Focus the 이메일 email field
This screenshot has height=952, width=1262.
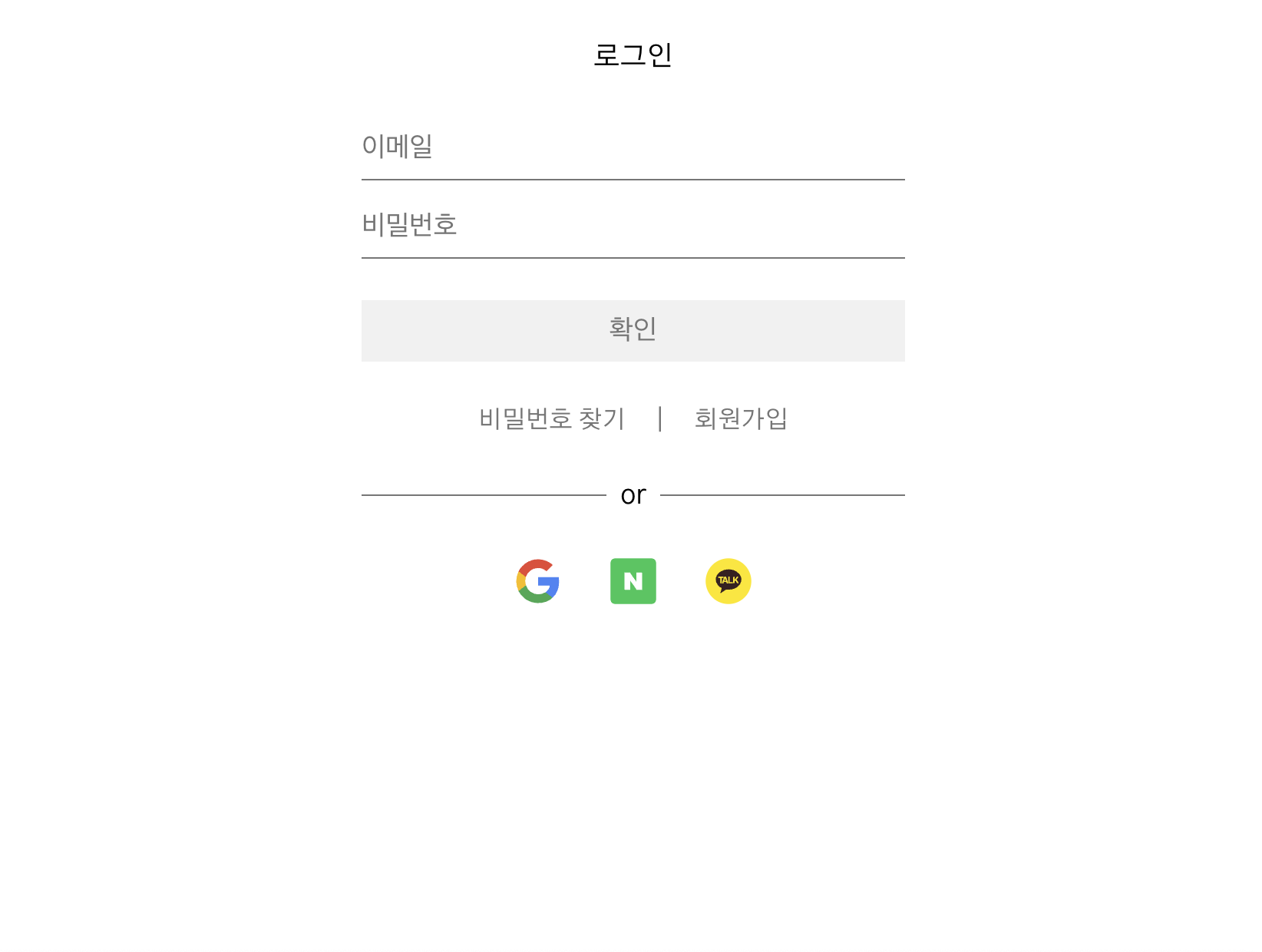click(x=633, y=147)
